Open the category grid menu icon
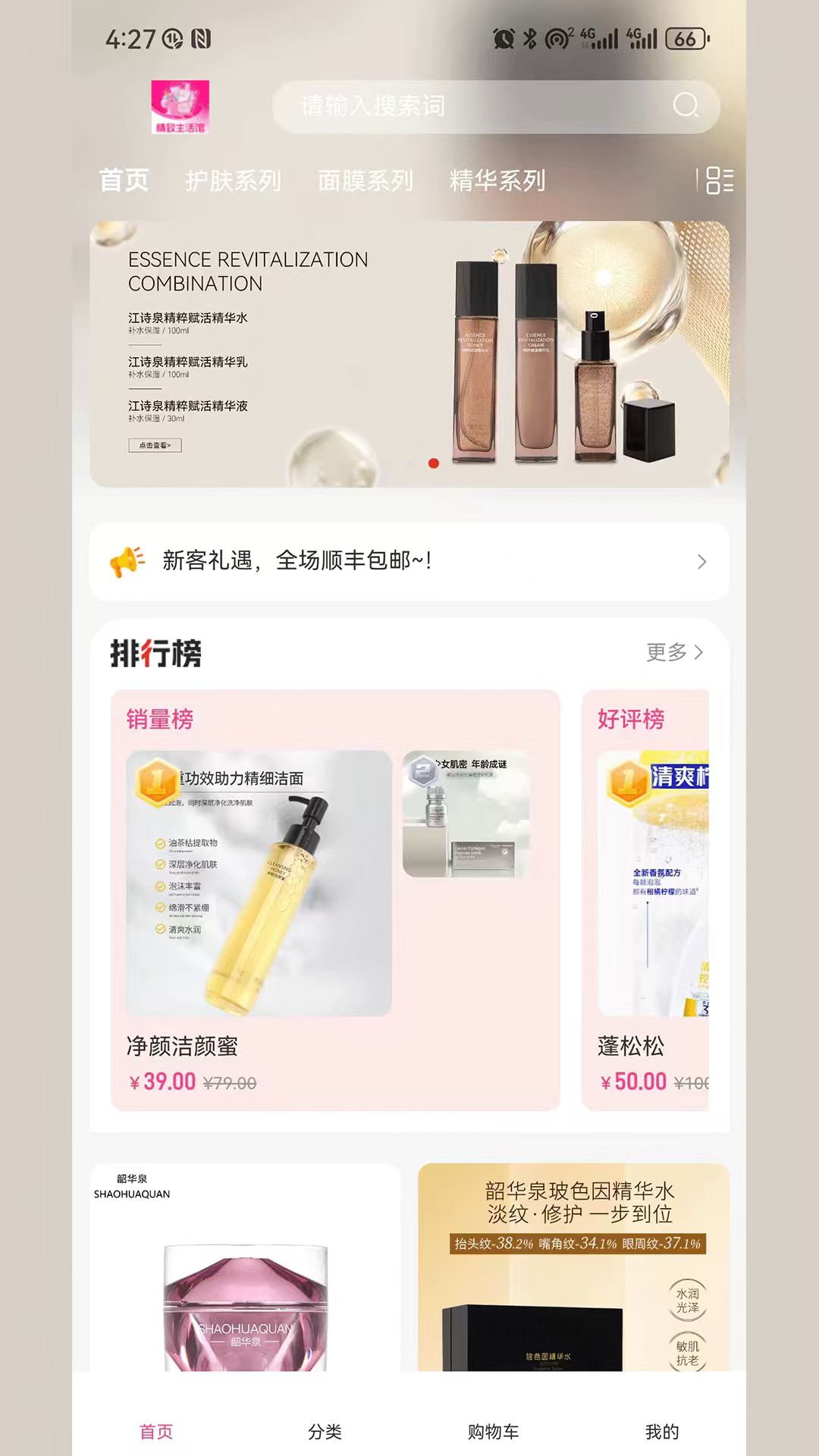The height and width of the screenshot is (1456, 819). [x=720, y=180]
